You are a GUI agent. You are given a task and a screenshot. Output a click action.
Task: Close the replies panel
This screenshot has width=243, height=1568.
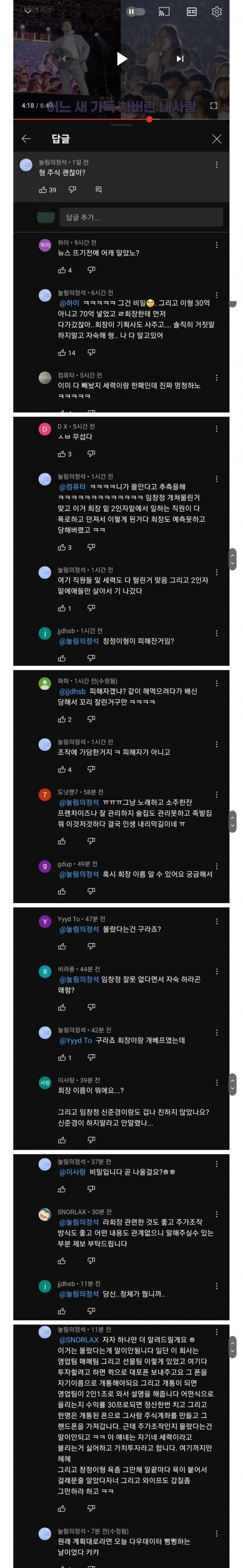click(x=217, y=139)
